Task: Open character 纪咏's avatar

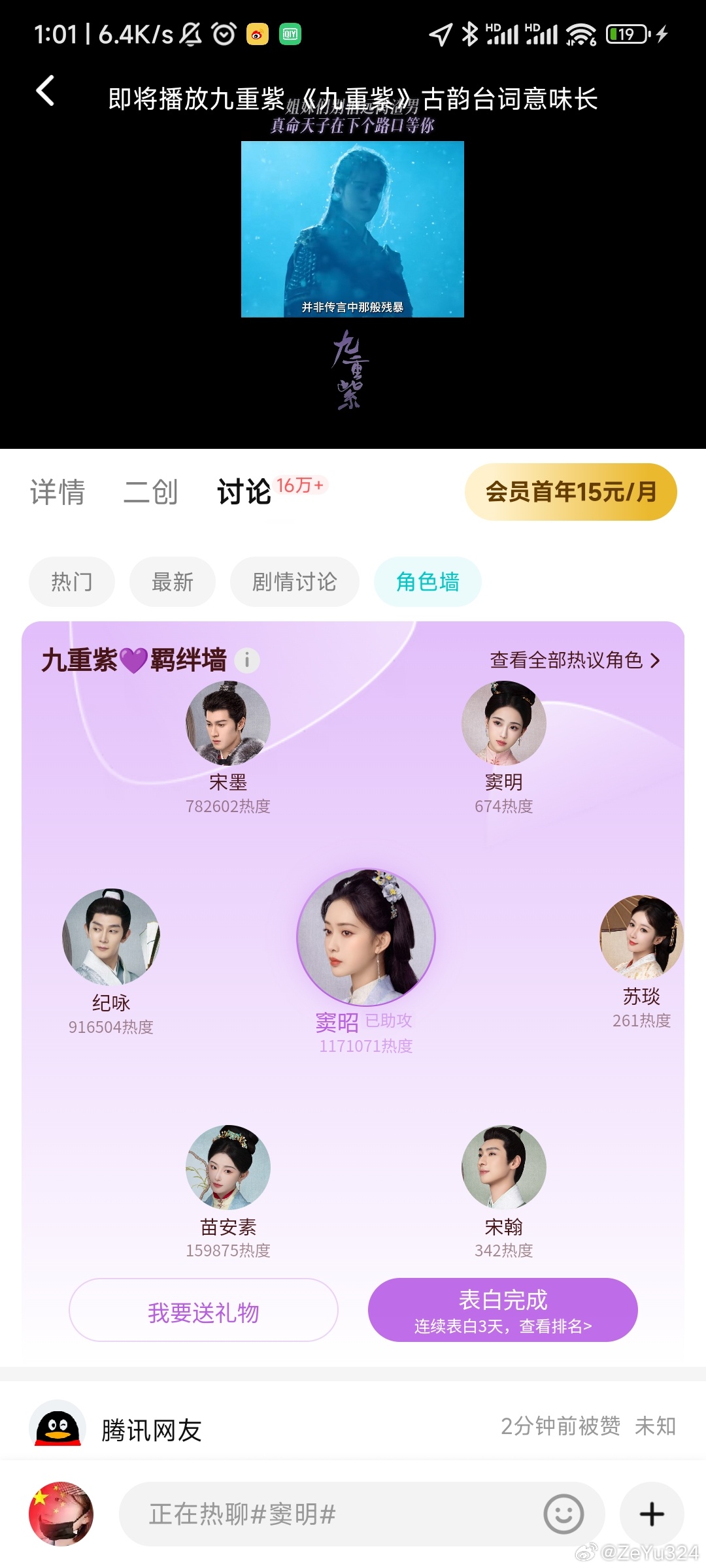Action: pyautogui.click(x=111, y=937)
